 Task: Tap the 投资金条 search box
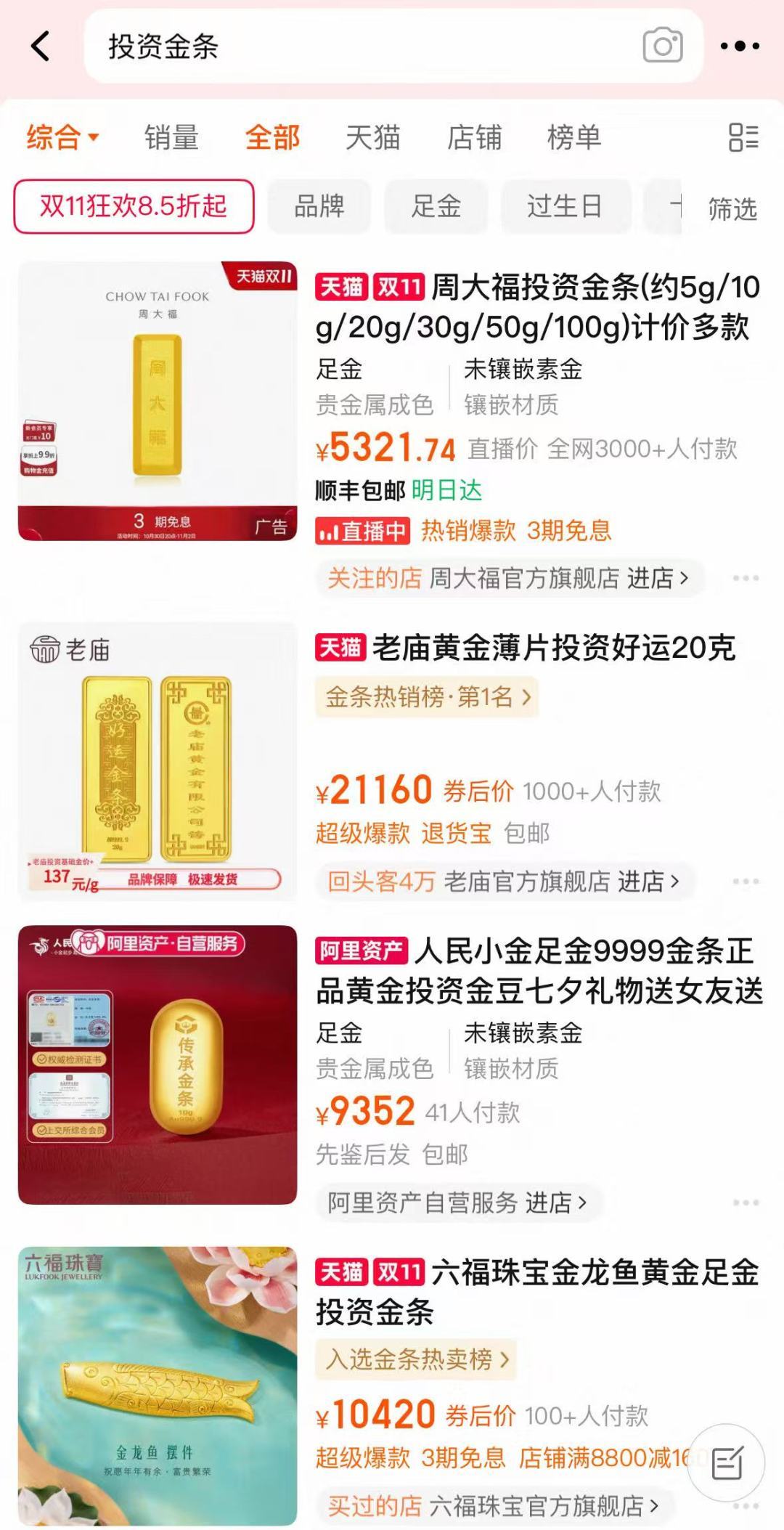pos(363,46)
